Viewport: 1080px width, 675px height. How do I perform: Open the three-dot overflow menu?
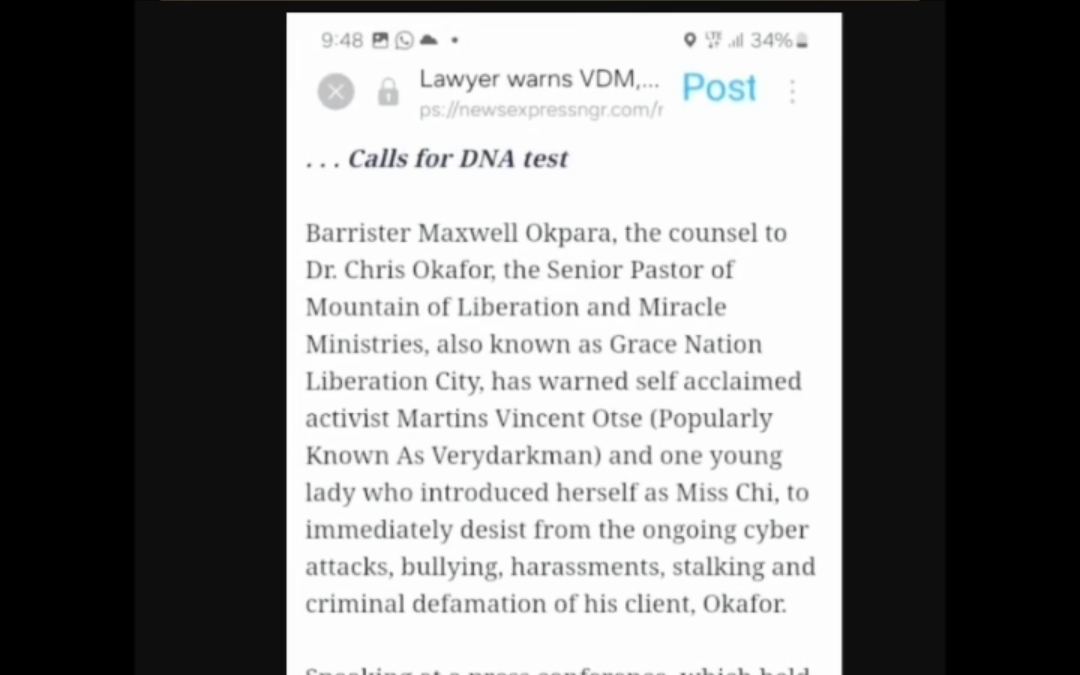tap(792, 91)
